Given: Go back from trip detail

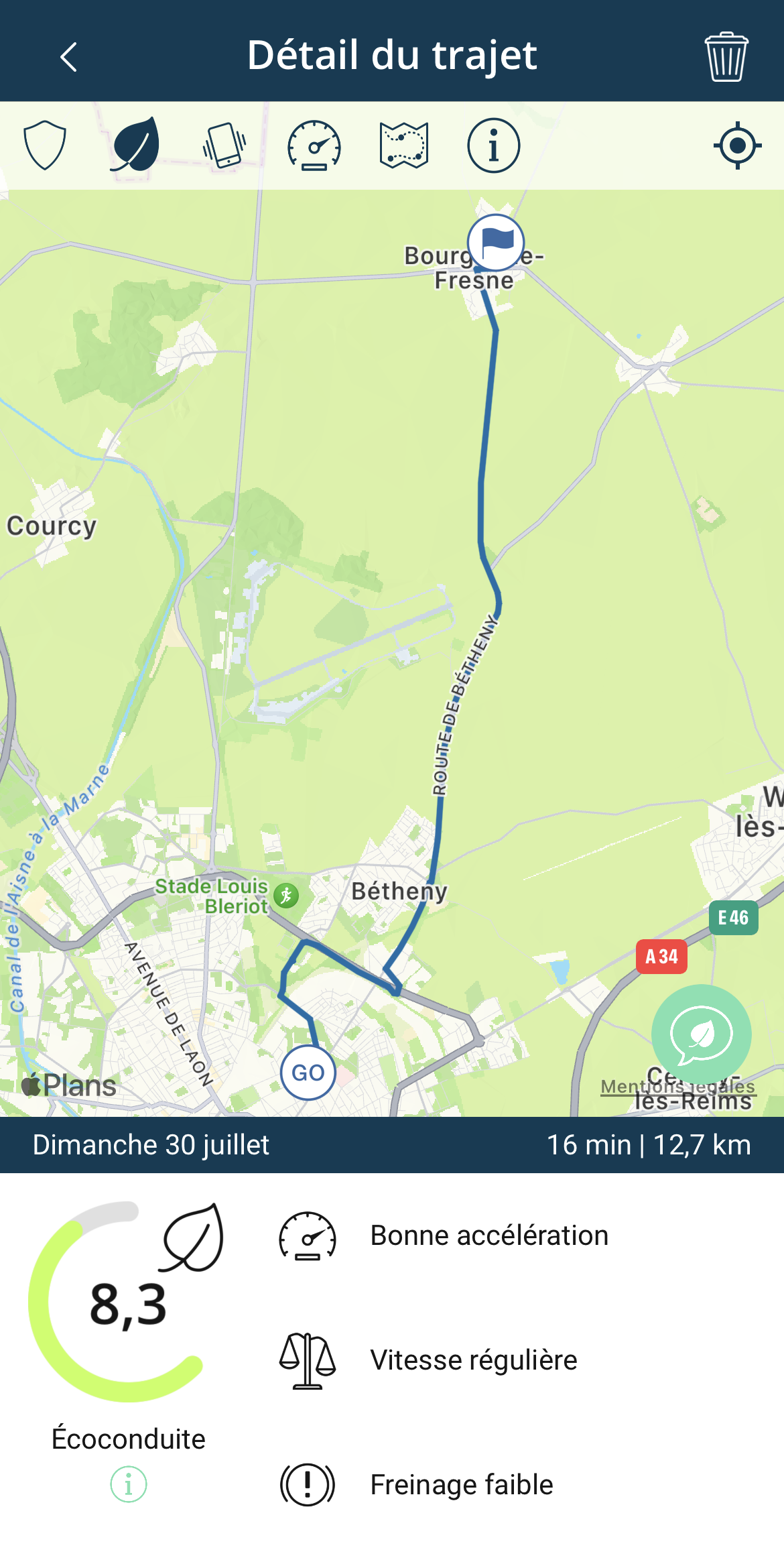Looking at the screenshot, I should pos(68,56).
